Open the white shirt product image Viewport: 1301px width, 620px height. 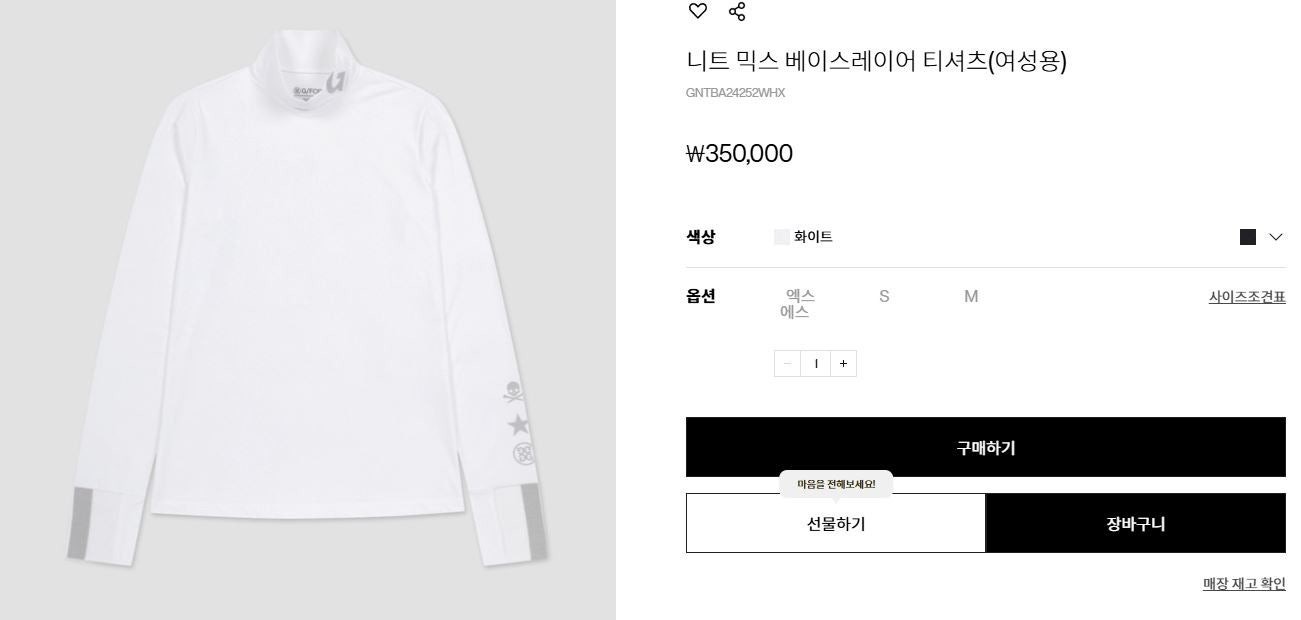coord(307,300)
